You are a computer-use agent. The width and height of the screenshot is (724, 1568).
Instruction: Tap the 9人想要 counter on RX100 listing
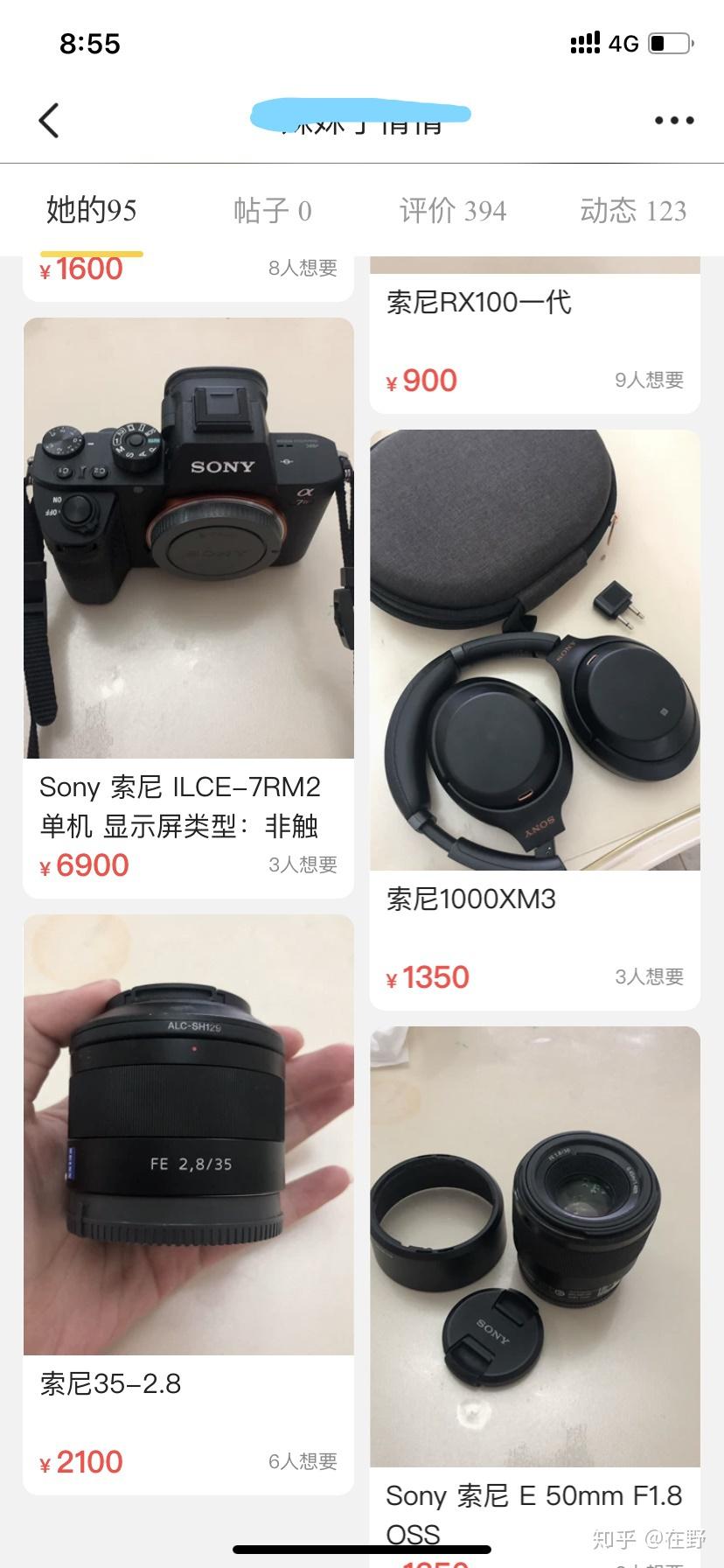click(x=649, y=380)
